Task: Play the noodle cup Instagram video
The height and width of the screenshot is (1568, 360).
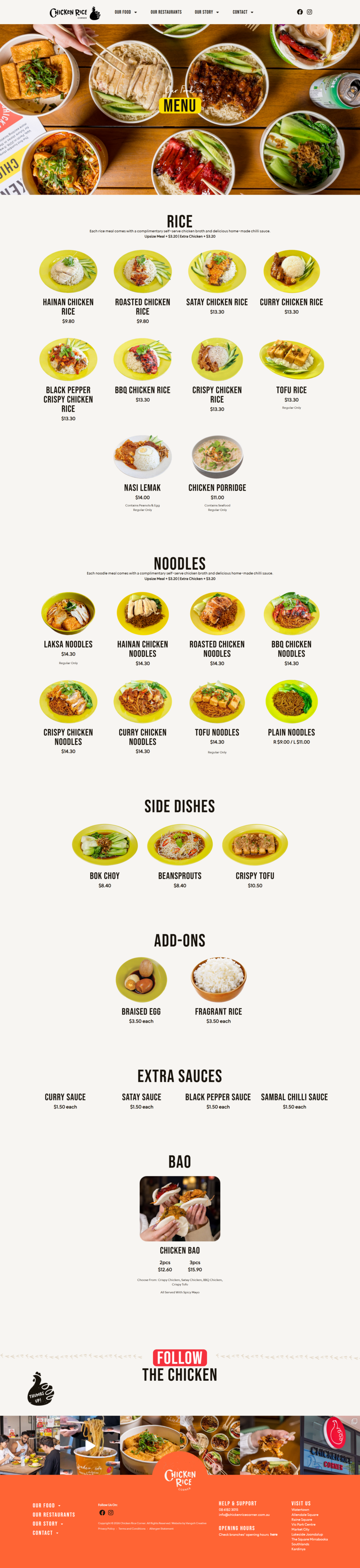Action: click(89, 1445)
